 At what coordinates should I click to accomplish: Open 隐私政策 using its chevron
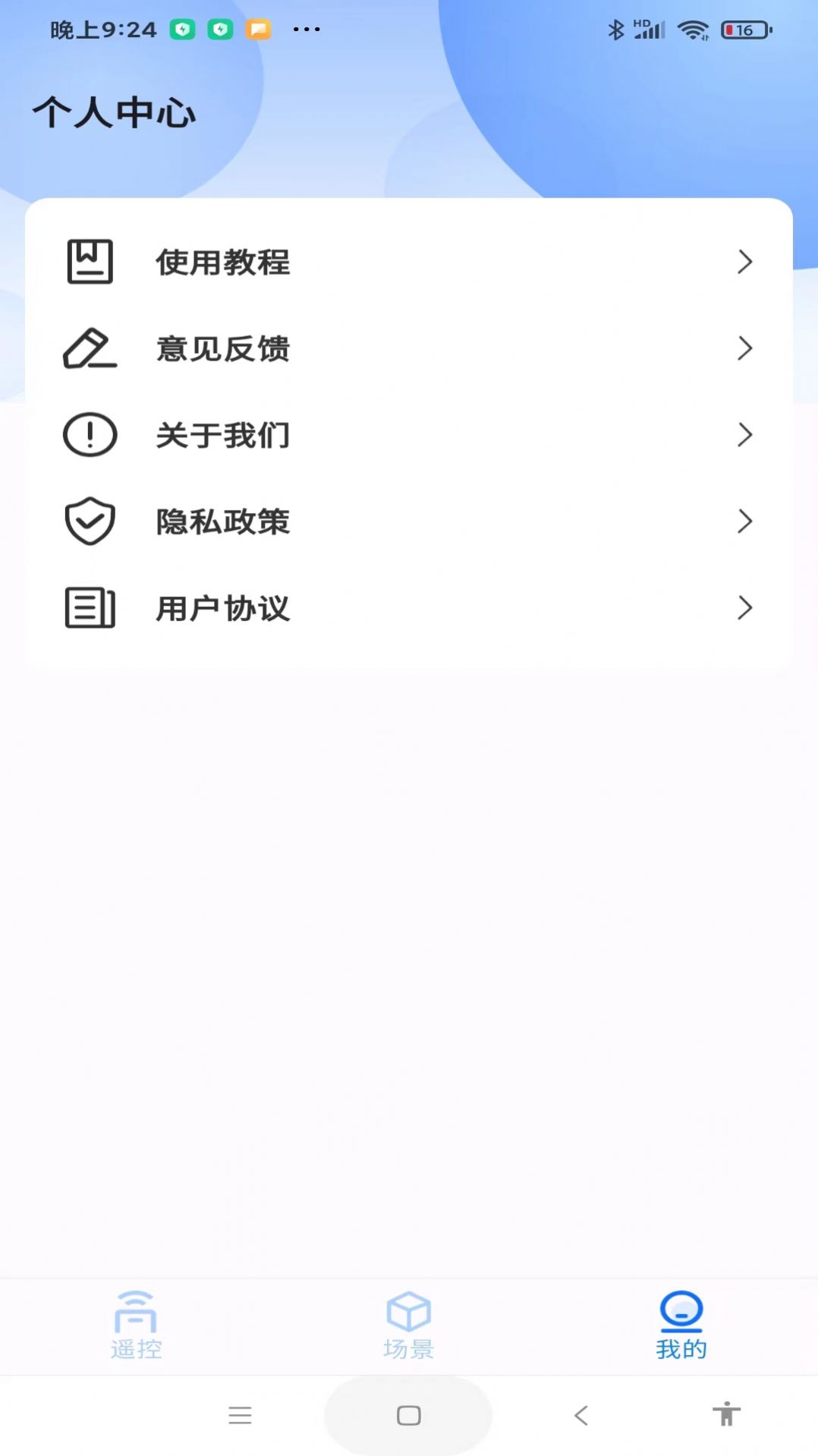click(x=744, y=521)
